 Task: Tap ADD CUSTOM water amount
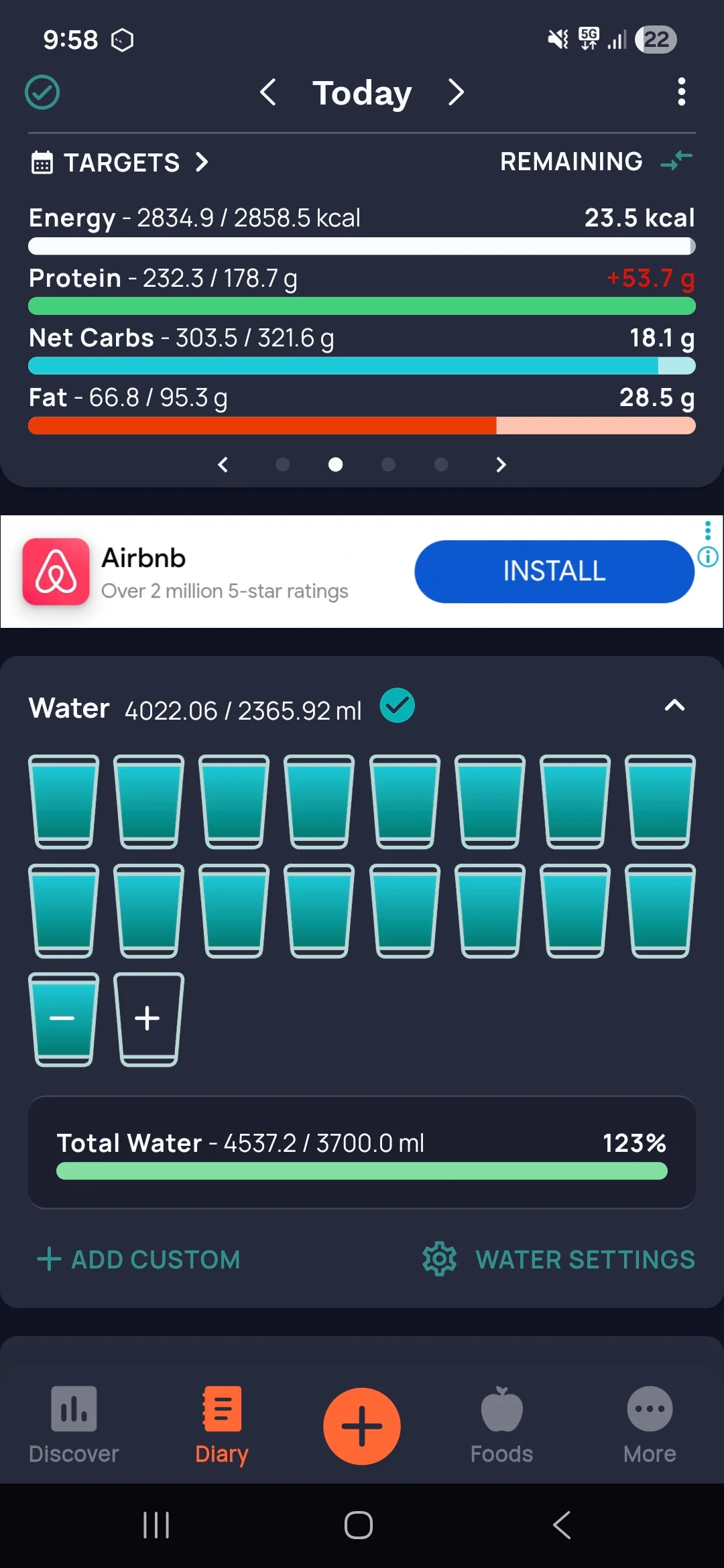click(x=139, y=1260)
